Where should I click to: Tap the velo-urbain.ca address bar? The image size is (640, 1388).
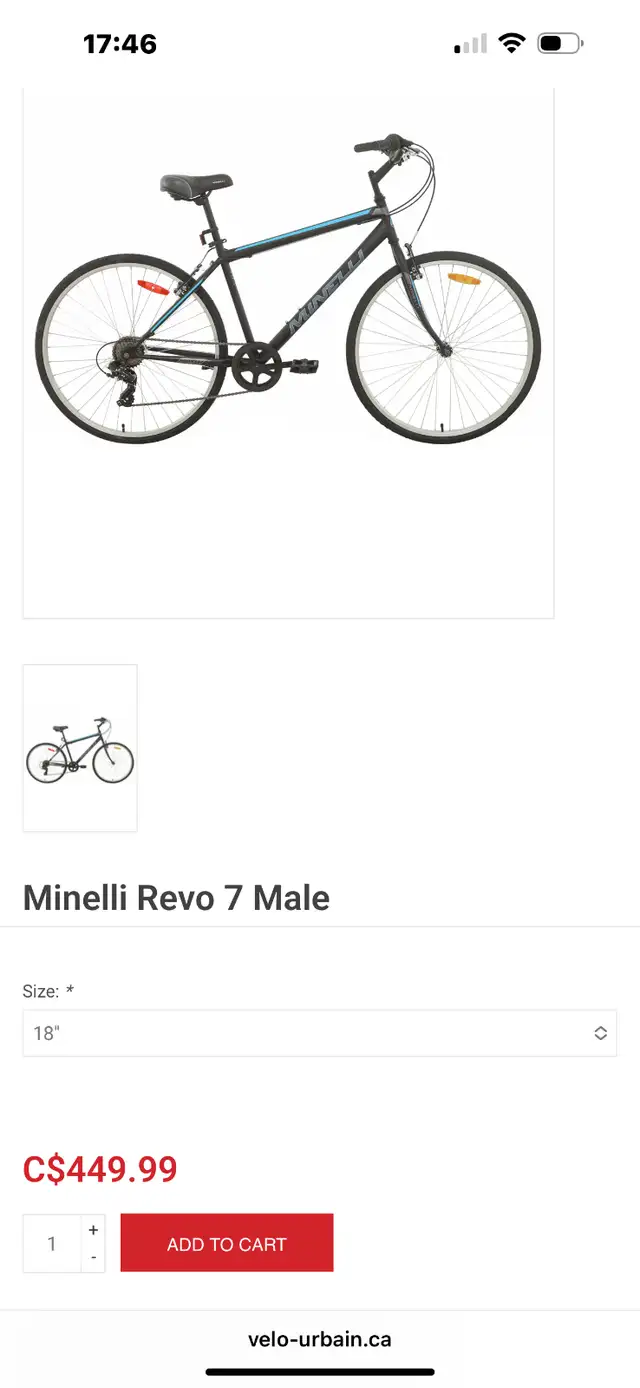(320, 1339)
